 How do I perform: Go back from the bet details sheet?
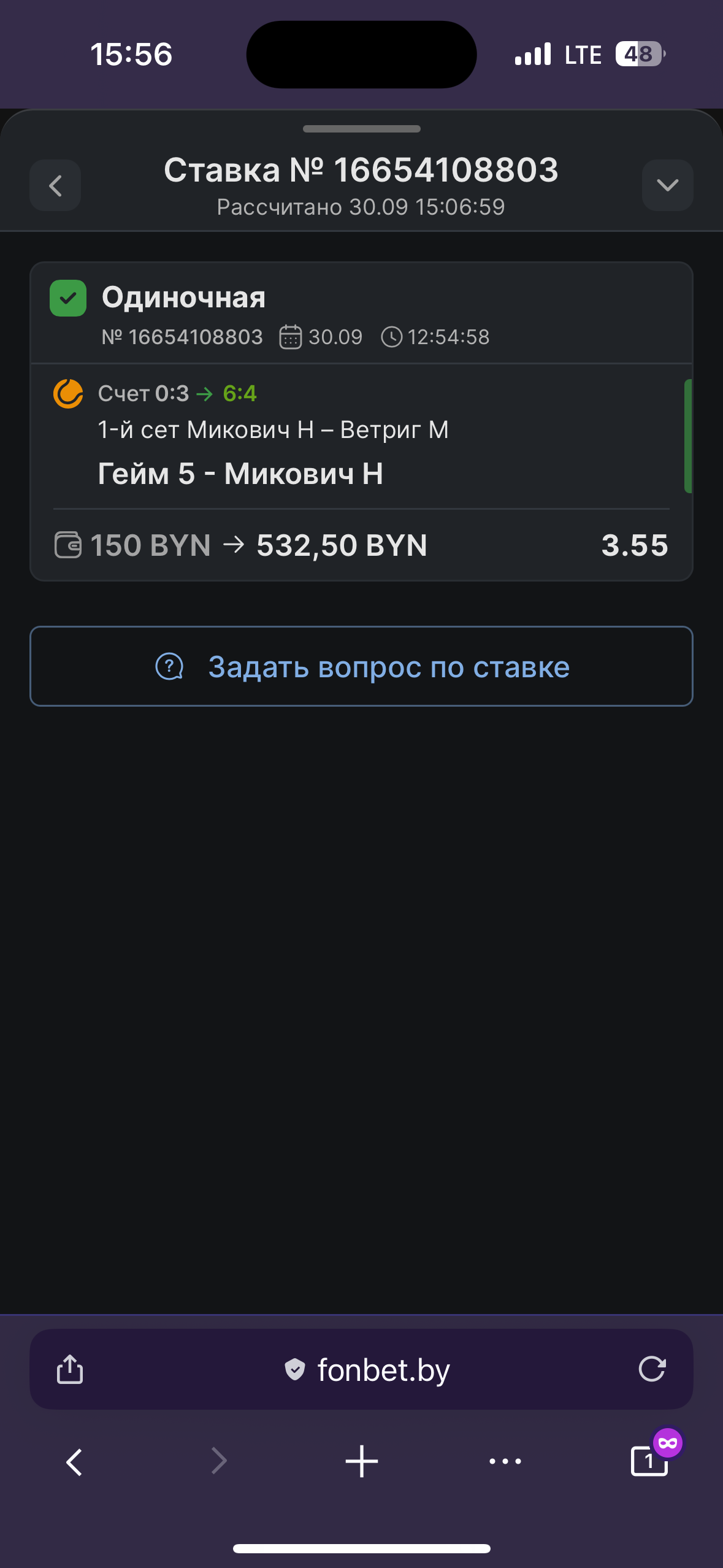[55, 185]
